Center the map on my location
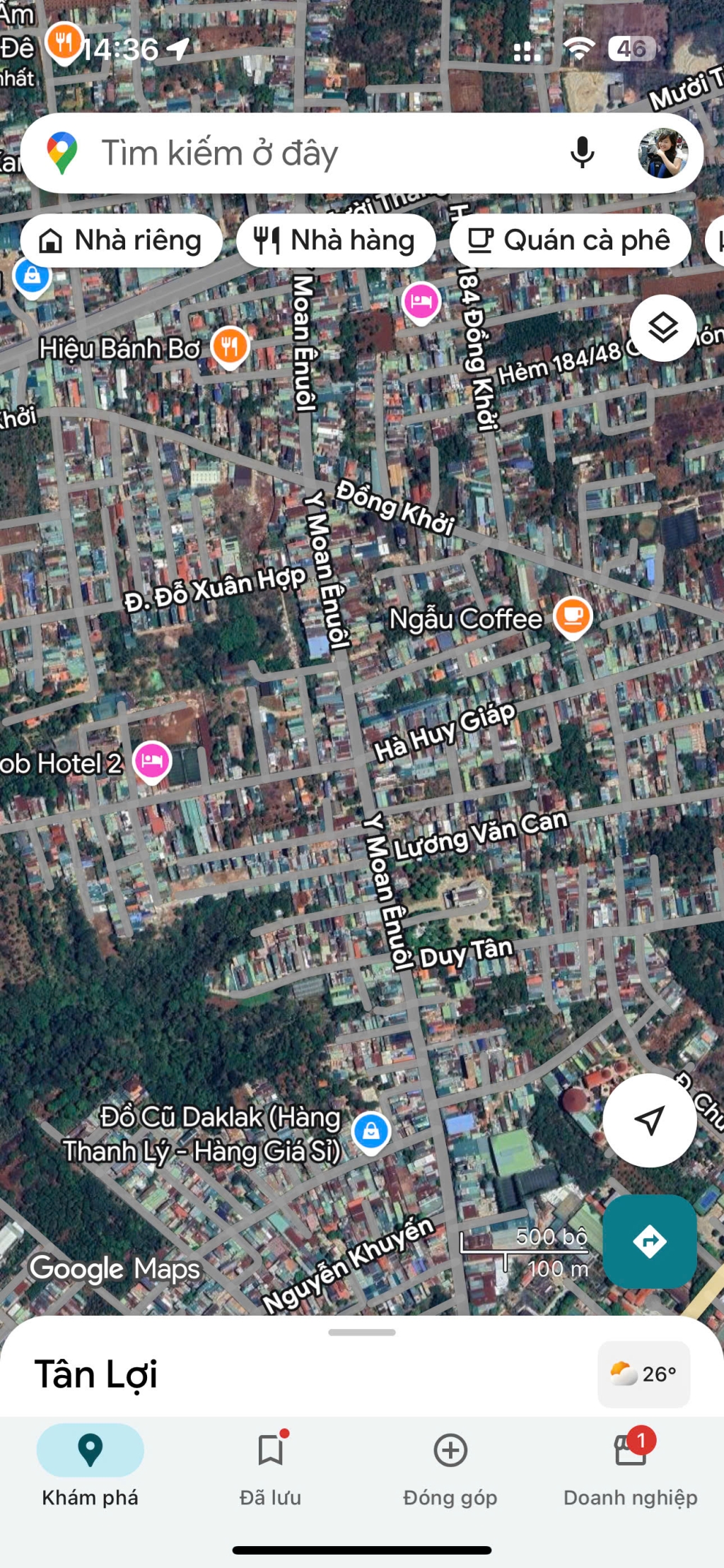 click(x=649, y=1120)
